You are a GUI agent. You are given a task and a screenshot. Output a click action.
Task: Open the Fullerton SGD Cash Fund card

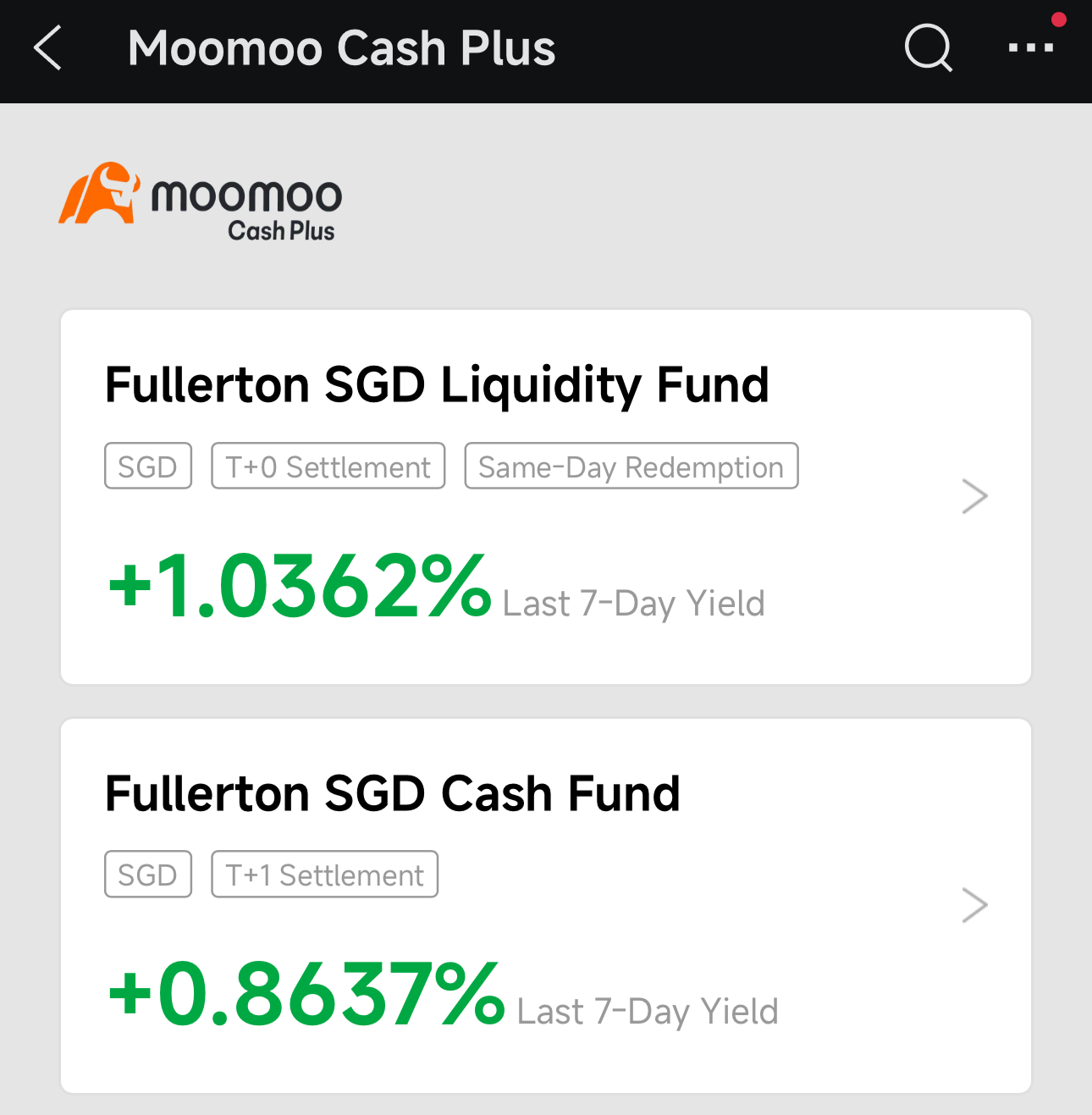(x=546, y=906)
